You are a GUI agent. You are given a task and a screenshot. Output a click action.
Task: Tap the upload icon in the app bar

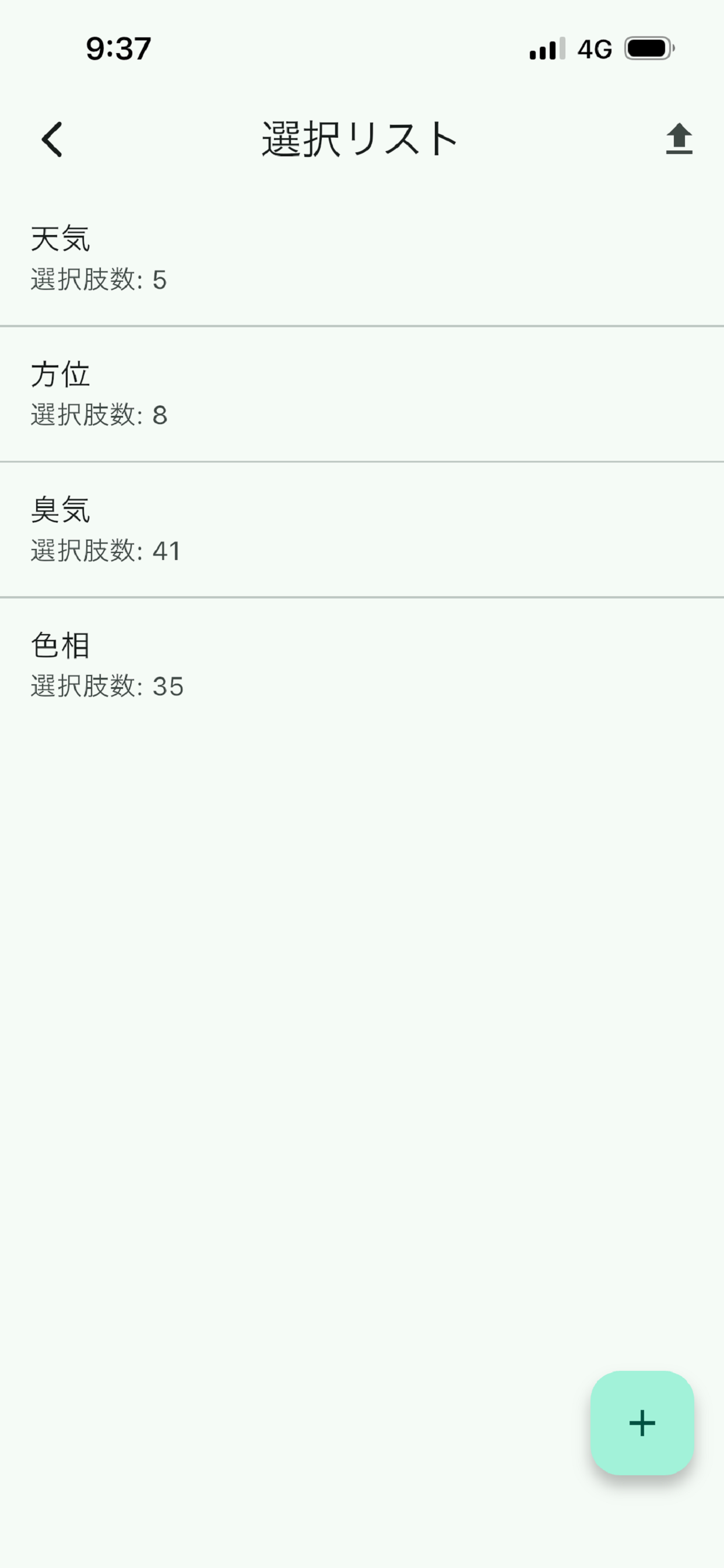[x=679, y=139]
